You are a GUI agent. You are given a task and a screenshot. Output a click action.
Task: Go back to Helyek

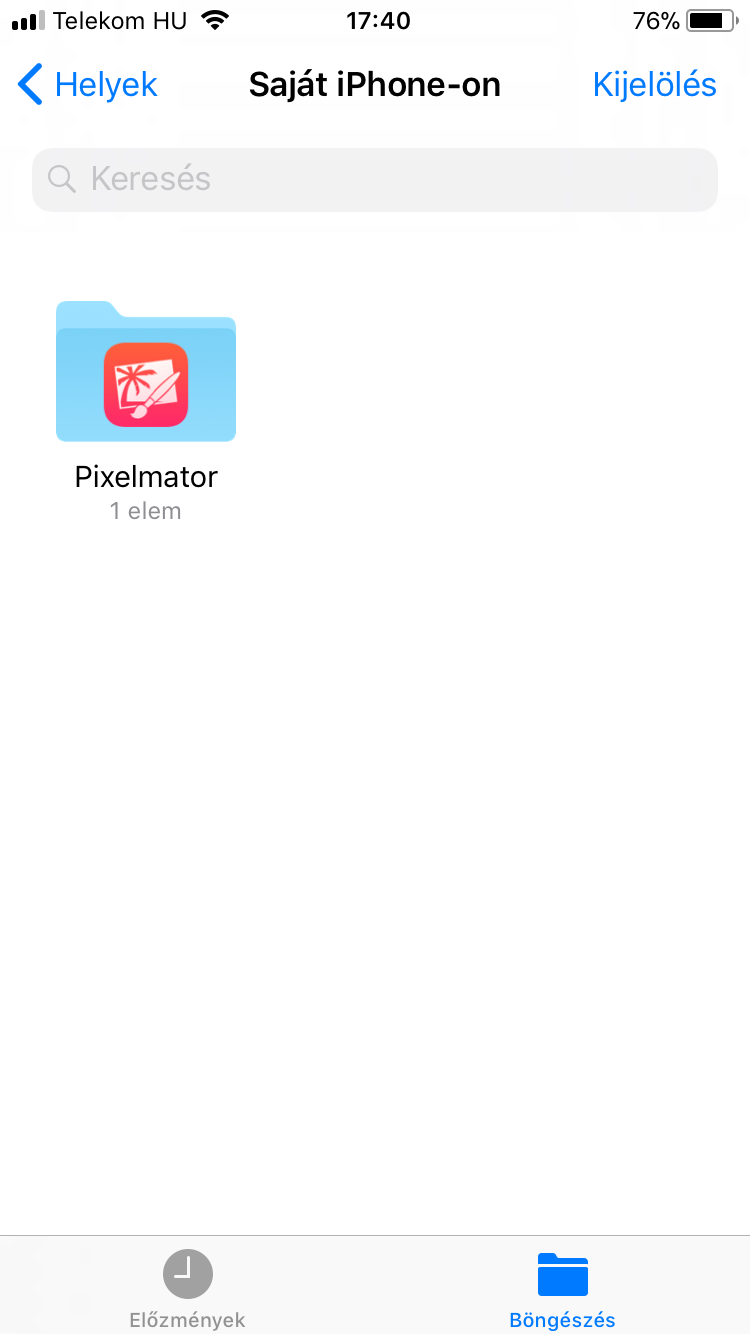point(88,85)
